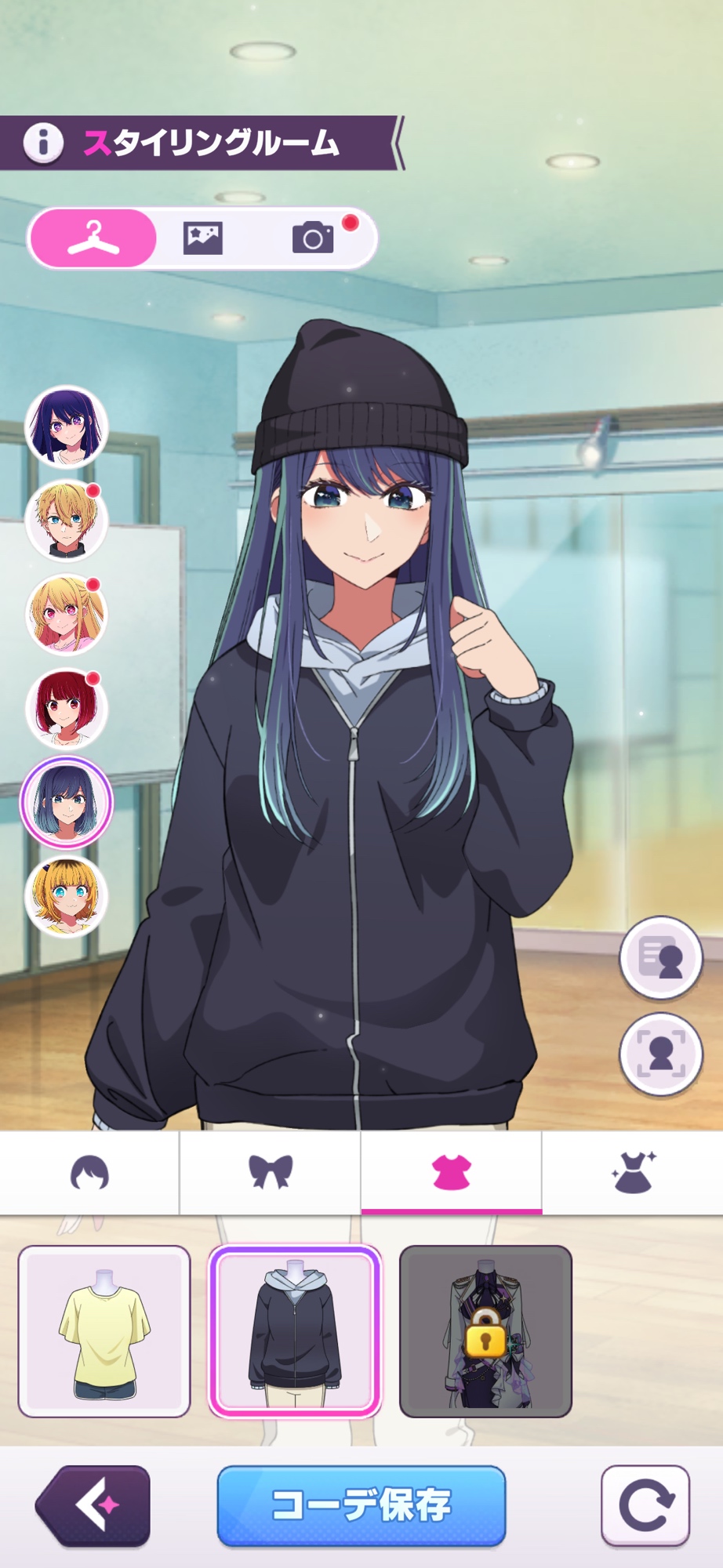Select the short orange-haired character avatar
The height and width of the screenshot is (1568, 723).
coord(67,897)
